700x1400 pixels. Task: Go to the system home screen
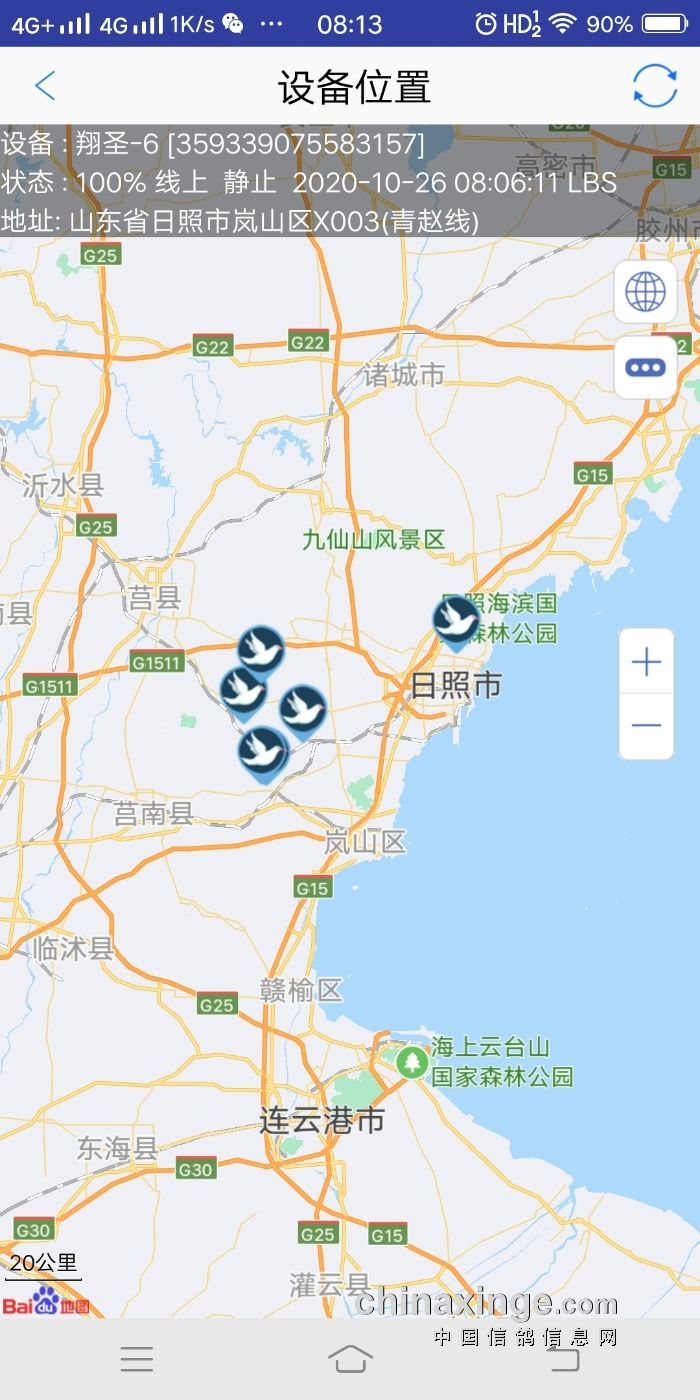(350, 1358)
